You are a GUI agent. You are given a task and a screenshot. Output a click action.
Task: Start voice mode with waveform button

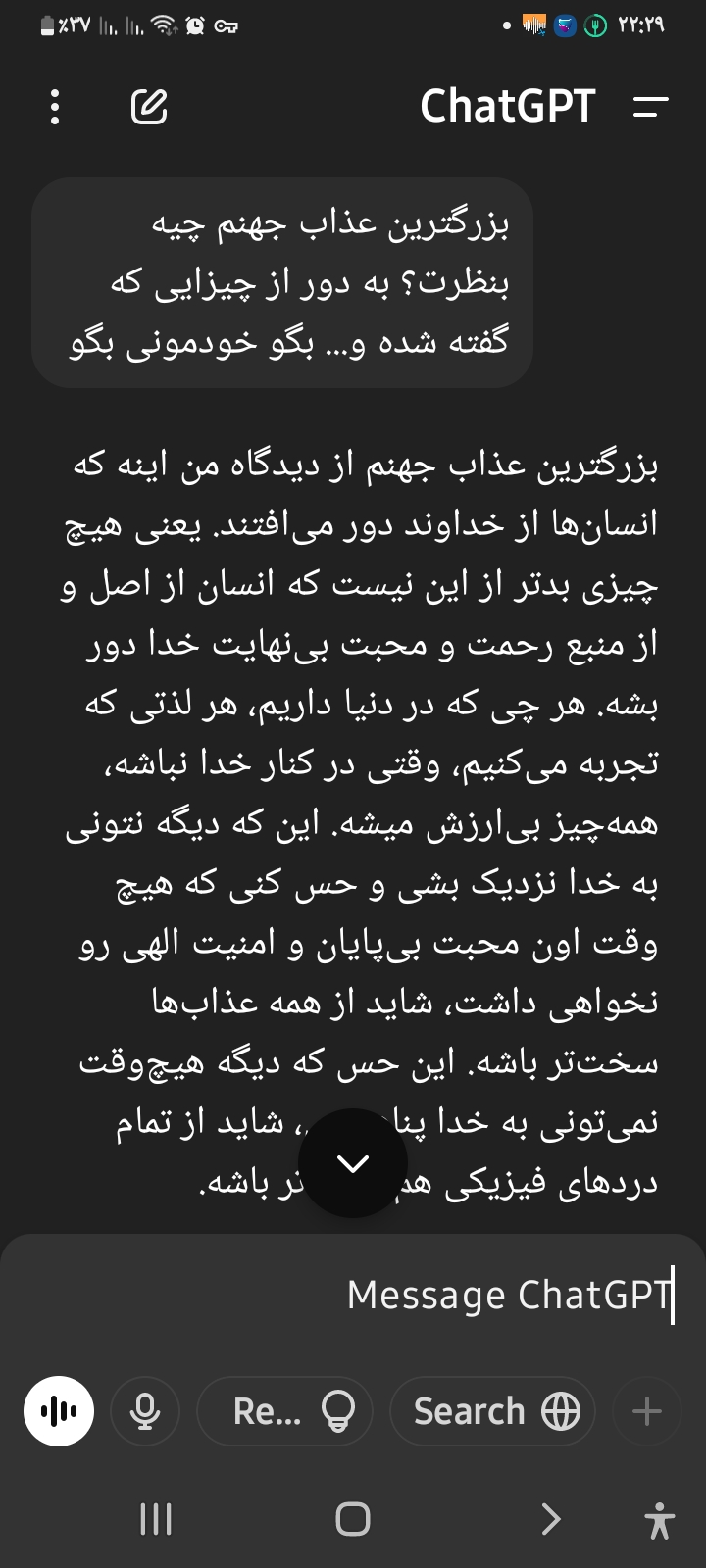point(59,1411)
